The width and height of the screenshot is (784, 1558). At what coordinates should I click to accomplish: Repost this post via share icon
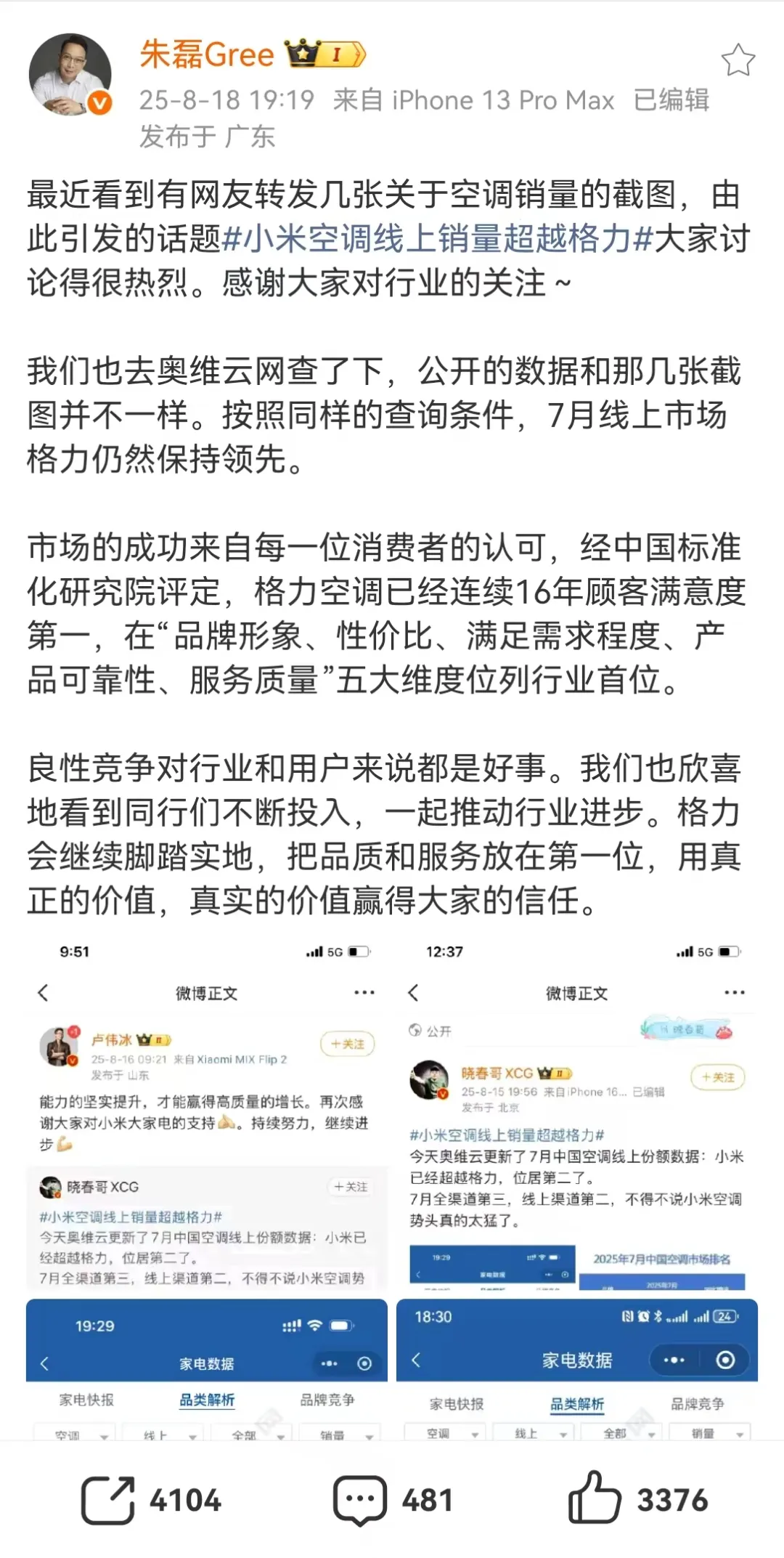pyautogui.click(x=108, y=1499)
